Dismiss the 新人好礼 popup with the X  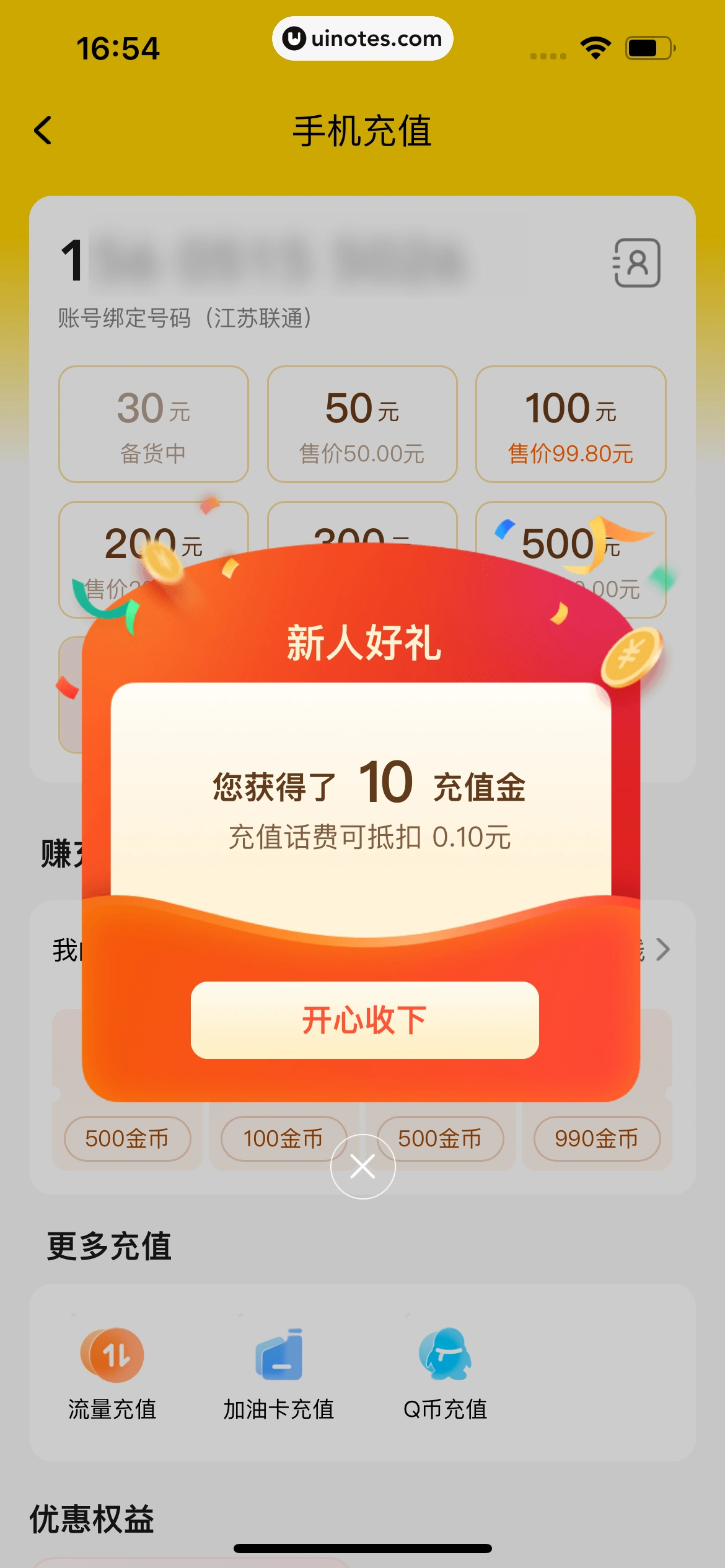coord(362,1166)
